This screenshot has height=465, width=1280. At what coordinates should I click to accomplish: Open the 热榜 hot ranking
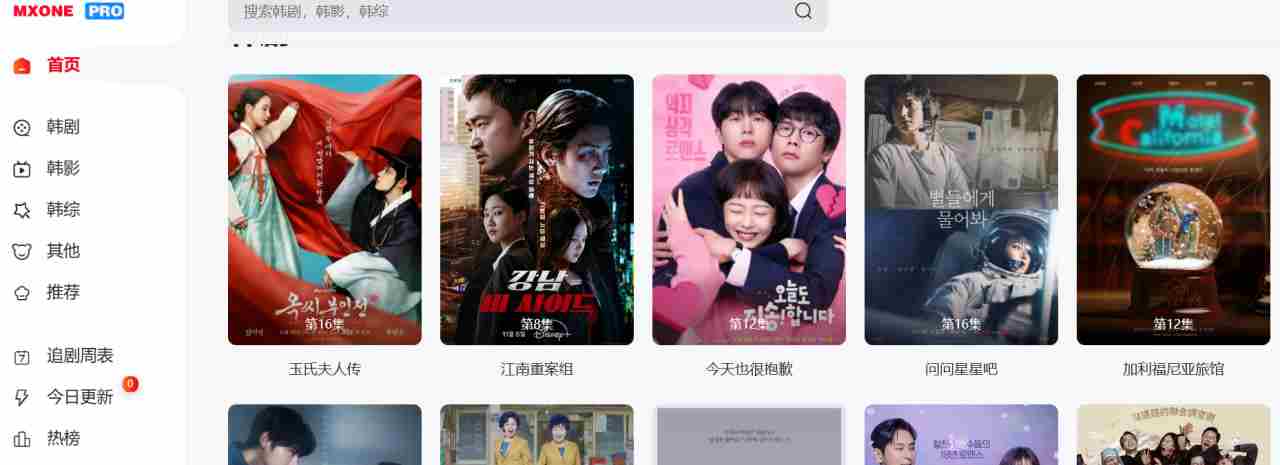tap(63, 438)
